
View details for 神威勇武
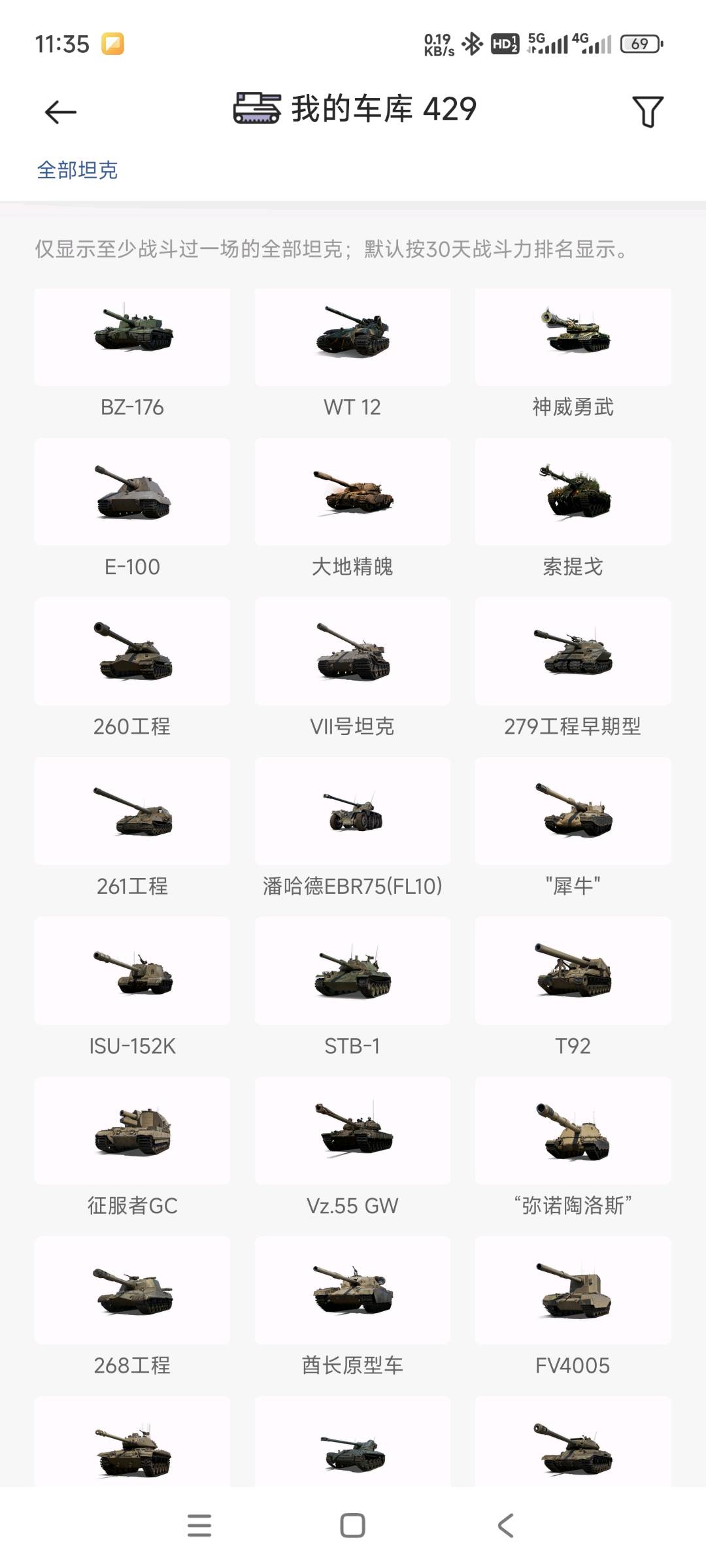[x=573, y=354]
